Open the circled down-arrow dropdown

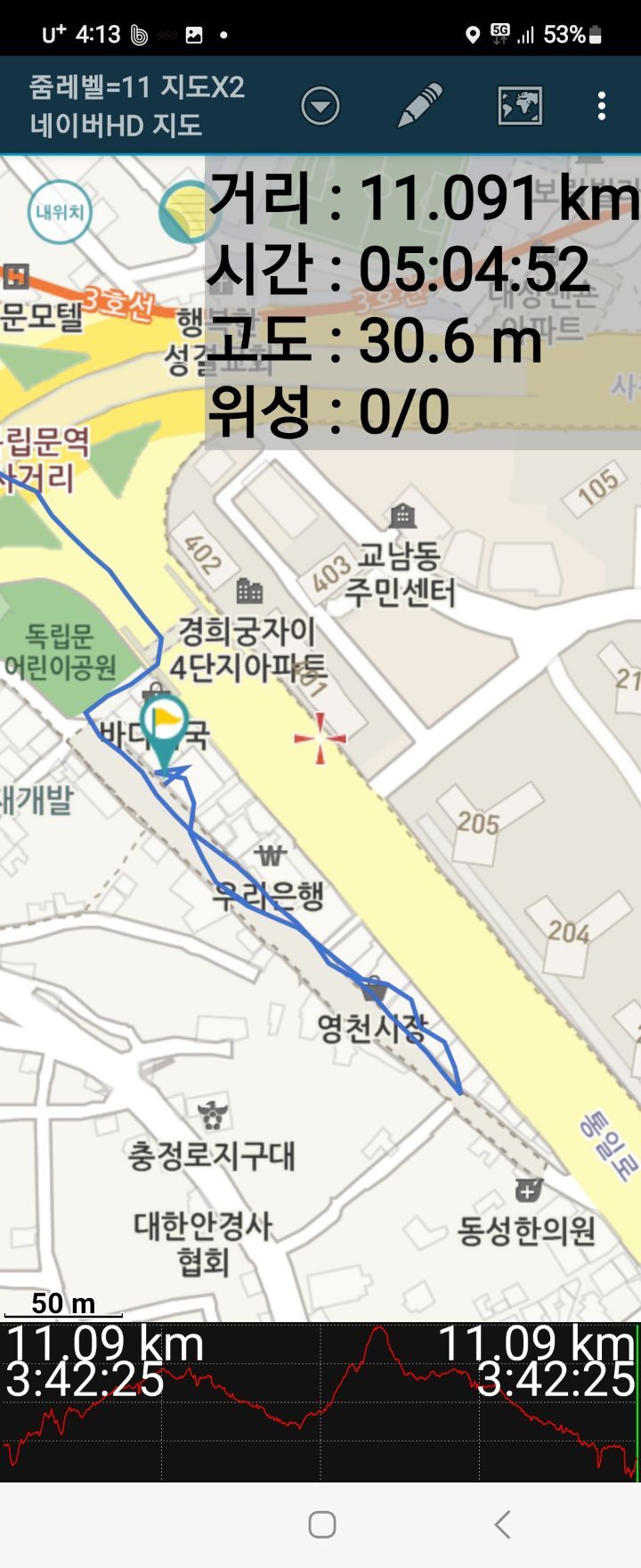pos(320,106)
